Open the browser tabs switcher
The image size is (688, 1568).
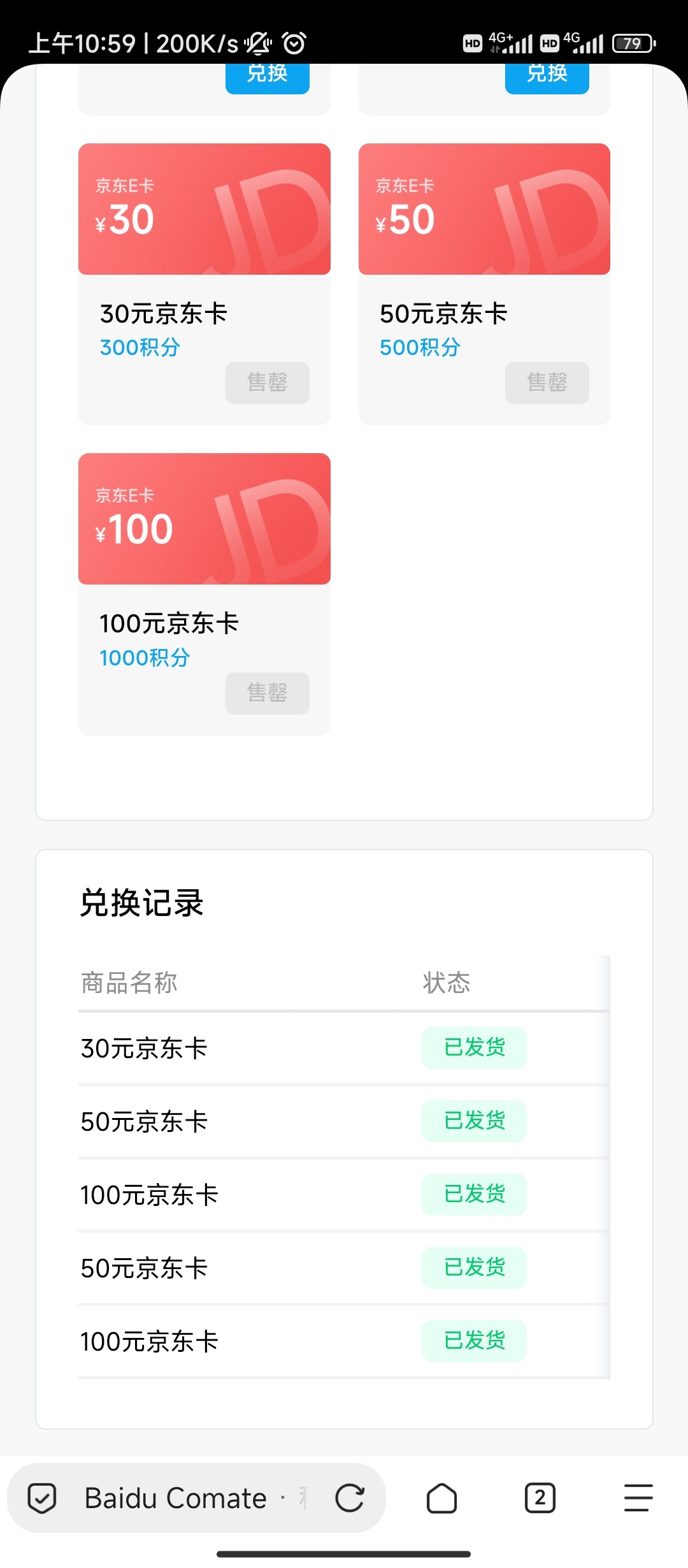coord(540,1498)
